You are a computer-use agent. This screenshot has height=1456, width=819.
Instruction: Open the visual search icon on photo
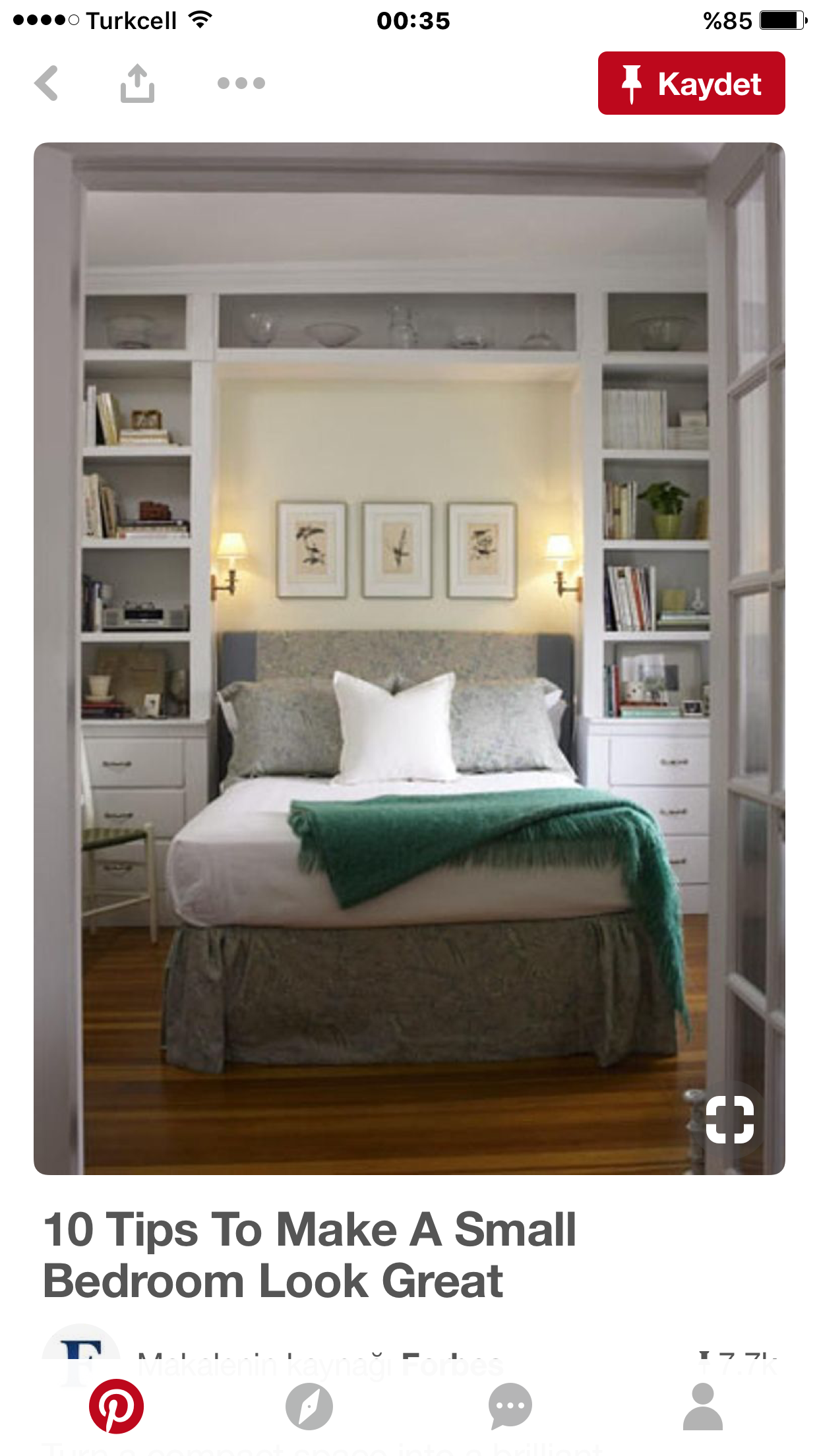729,1119
